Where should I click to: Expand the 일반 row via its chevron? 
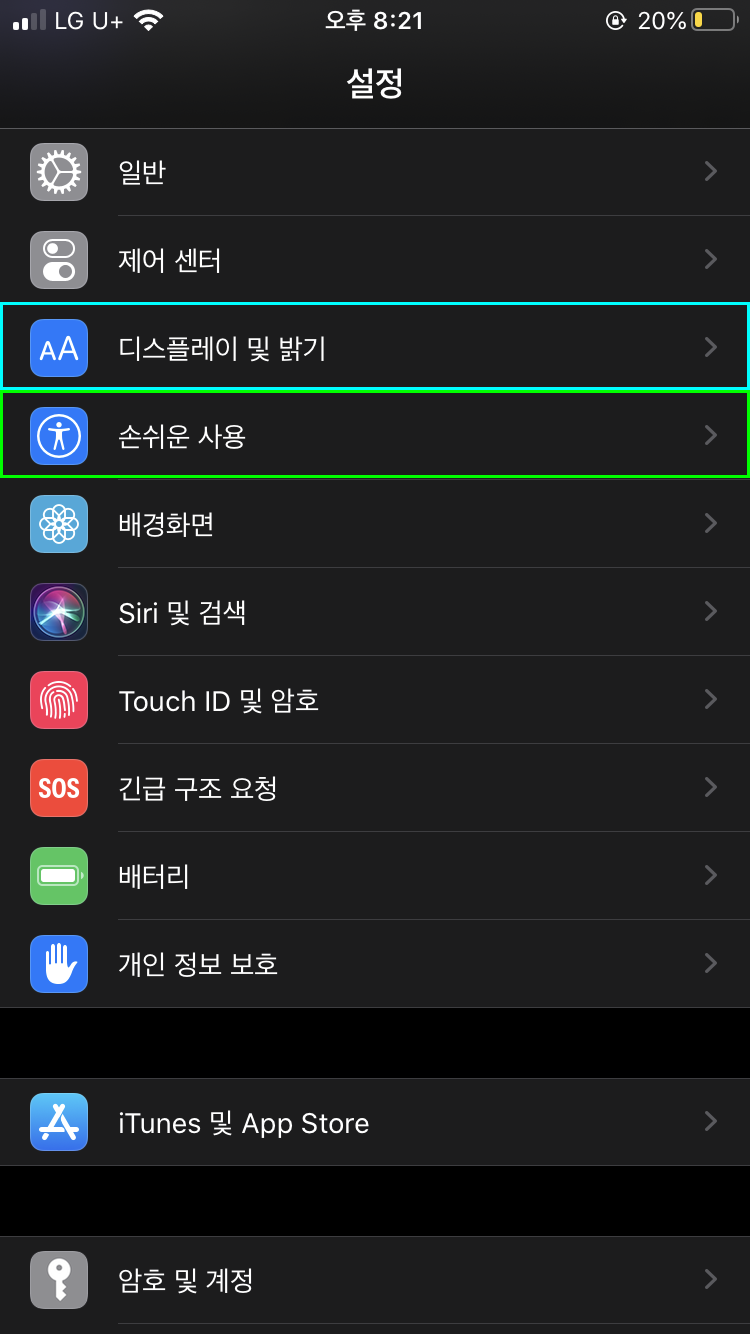click(x=710, y=171)
